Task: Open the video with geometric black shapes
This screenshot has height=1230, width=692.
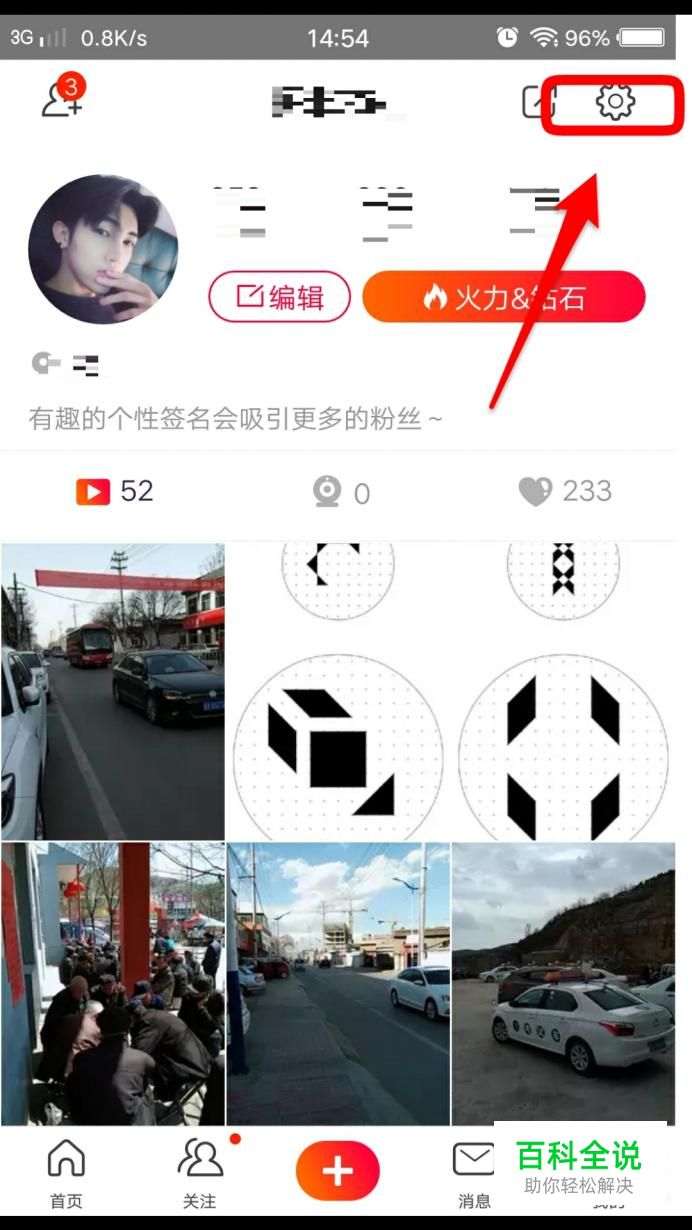Action: click(x=450, y=691)
